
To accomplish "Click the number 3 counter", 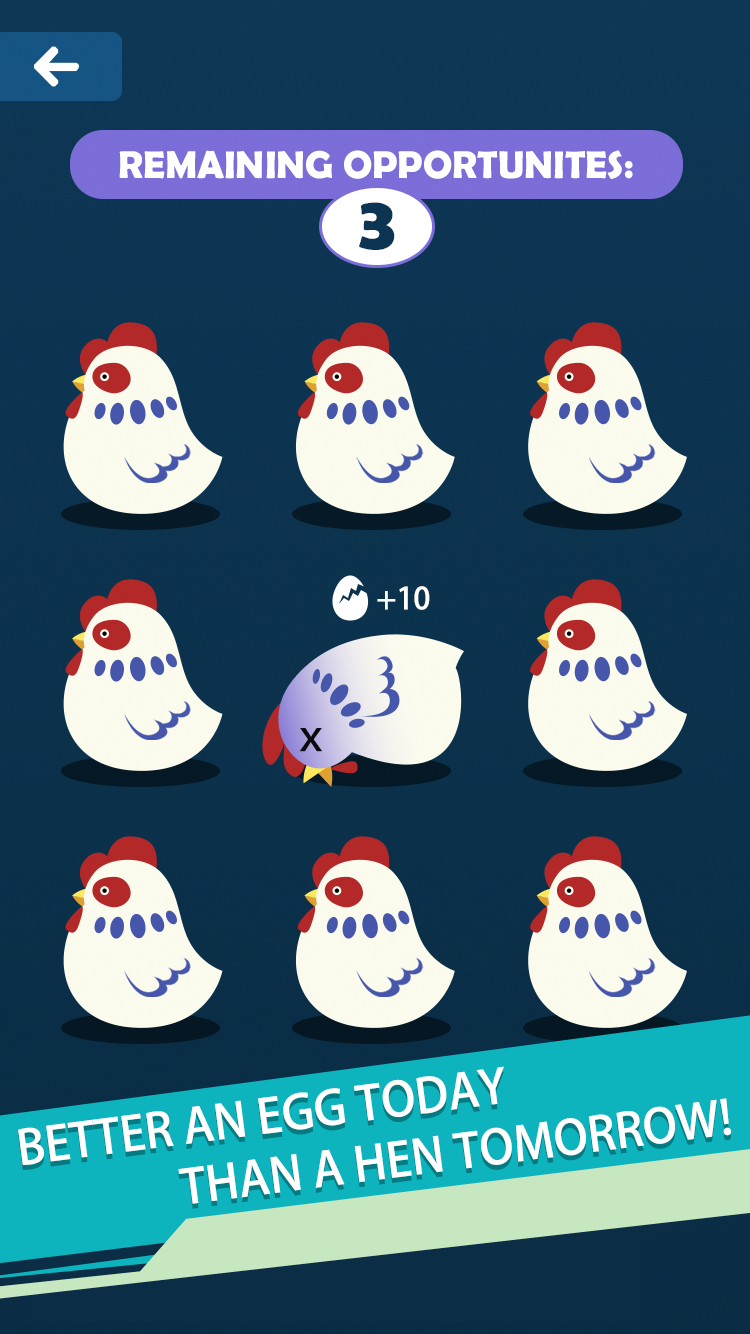I will click(x=375, y=226).
